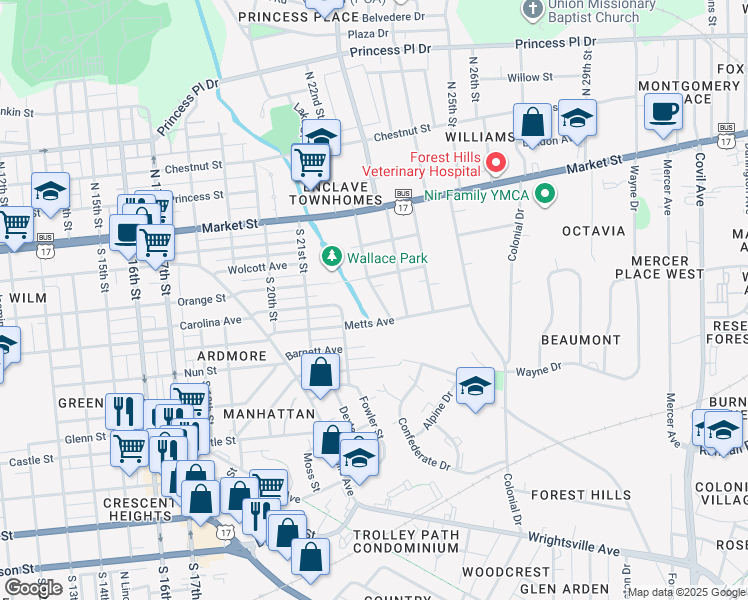Viewport: 748px width, 600px height.
Task: Tap the shopping bag marker near Williams
Action: (533, 124)
